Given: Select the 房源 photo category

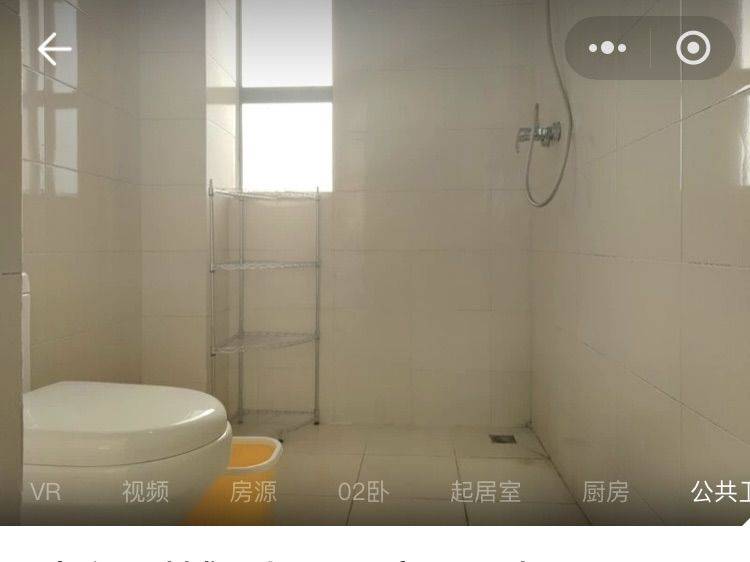Looking at the screenshot, I should 253,492.
